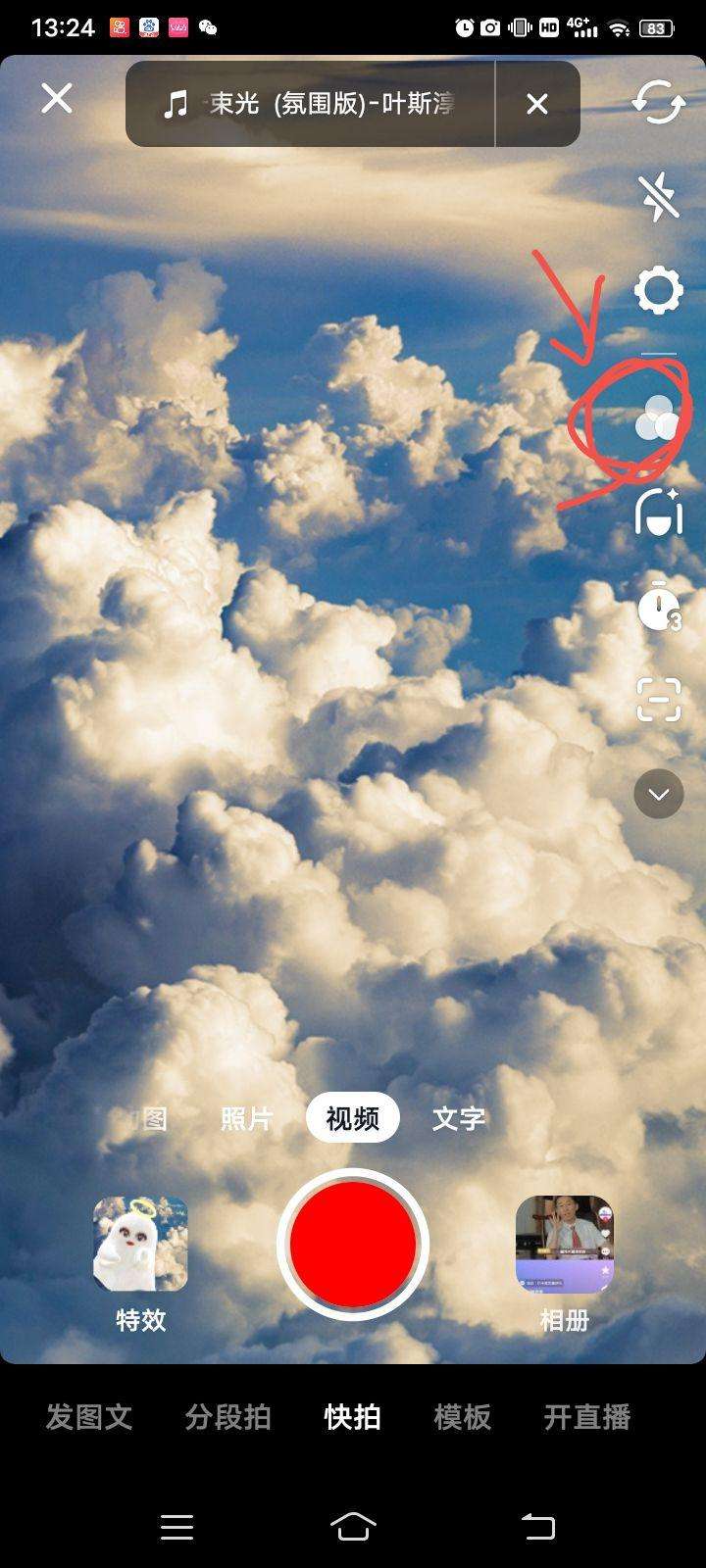Open the scan icon
The height and width of the screenshot is (1568, 706).
click(658, 700)
